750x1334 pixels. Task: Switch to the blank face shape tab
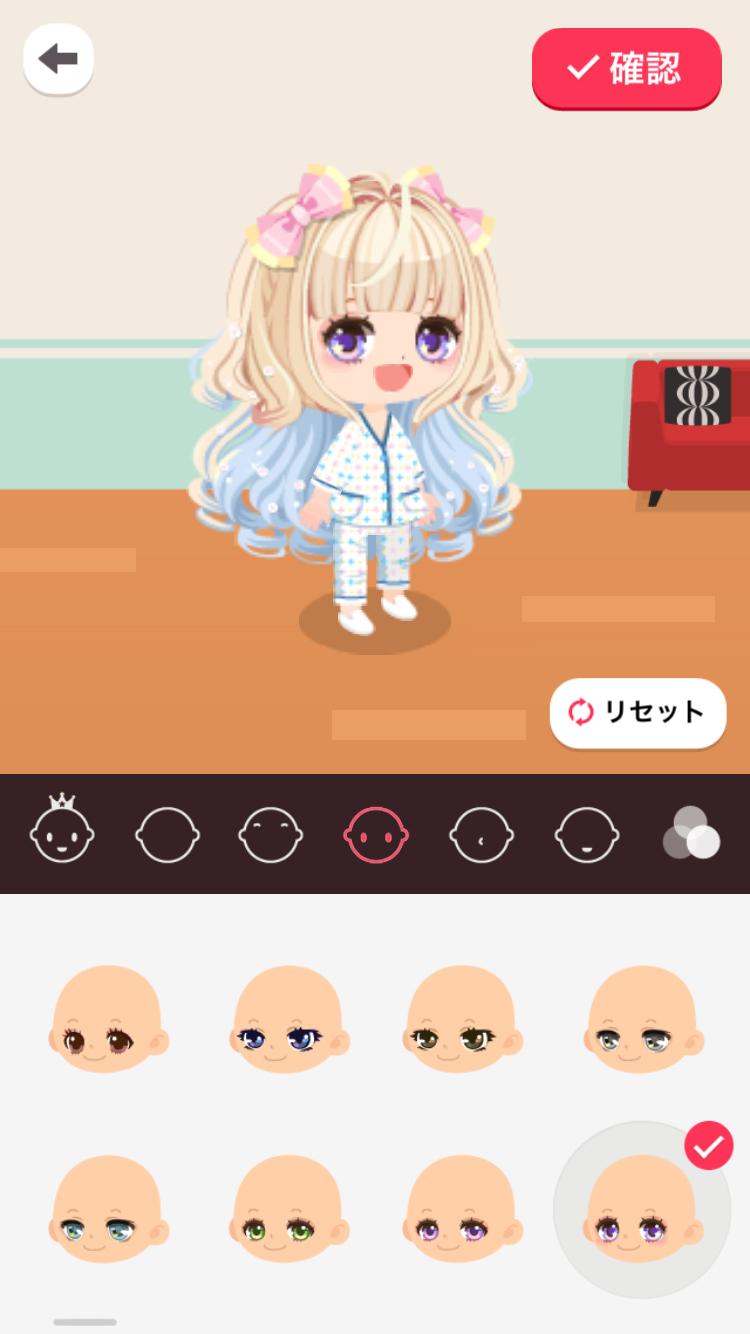(x=167, y=835)
